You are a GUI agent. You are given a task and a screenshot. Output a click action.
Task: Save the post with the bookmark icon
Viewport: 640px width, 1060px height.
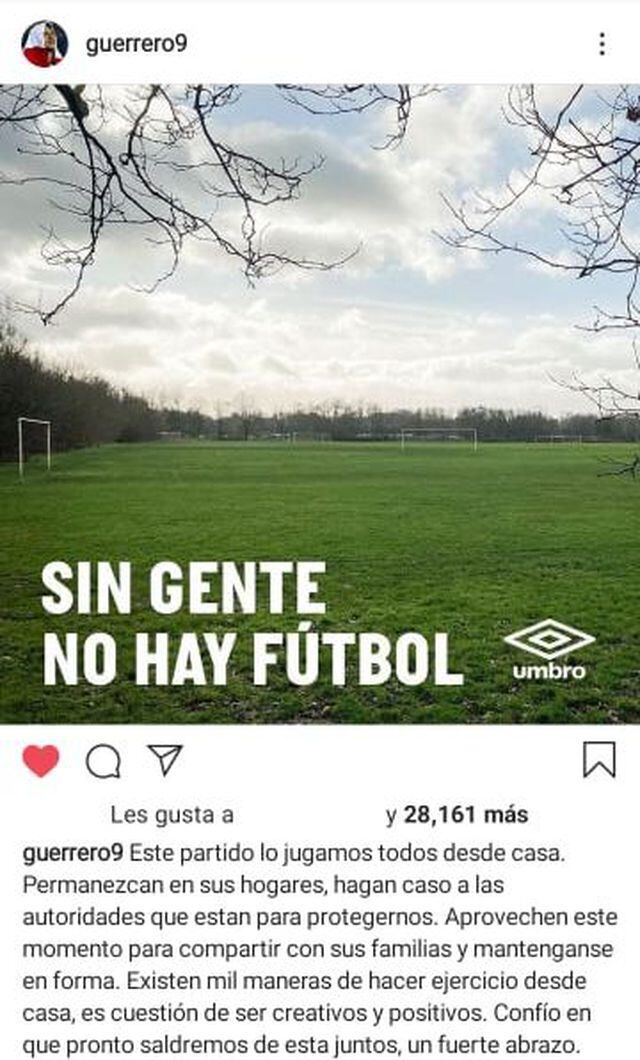pyautogui.click(x=599, y=760)
